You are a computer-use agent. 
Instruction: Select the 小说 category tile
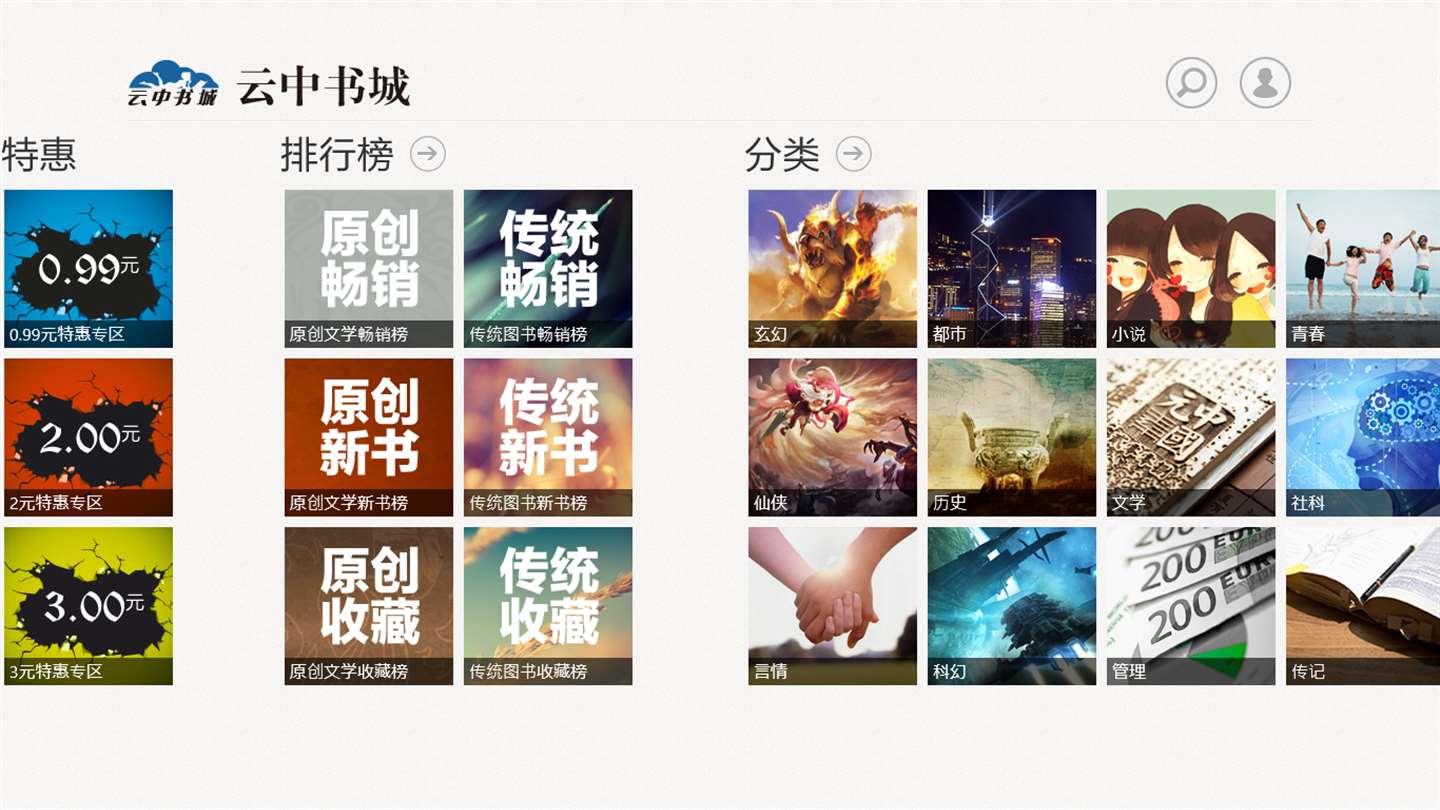1191,268
